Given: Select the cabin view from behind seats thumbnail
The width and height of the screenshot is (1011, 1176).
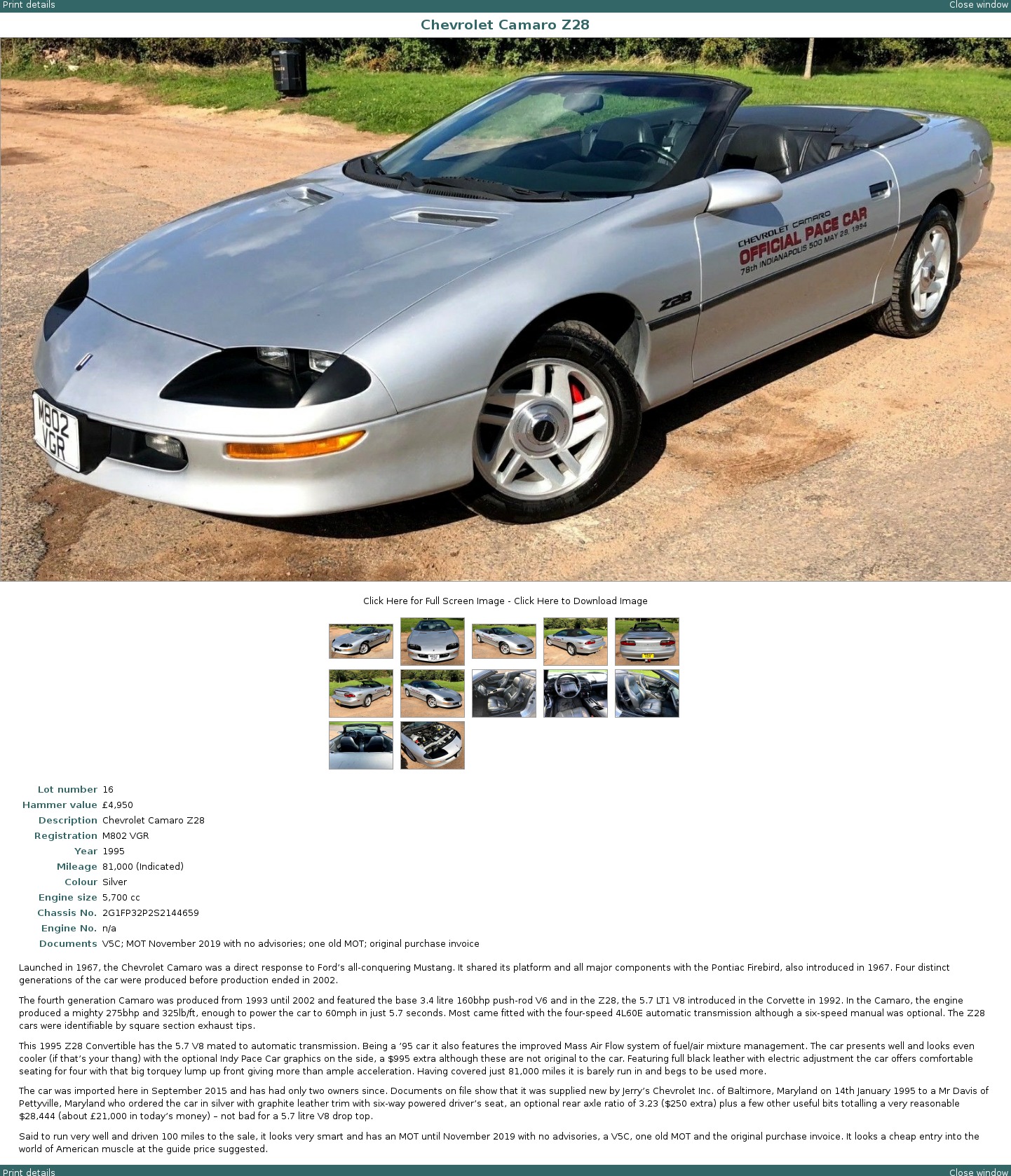Looking at the screenshot, I should 361,746.
